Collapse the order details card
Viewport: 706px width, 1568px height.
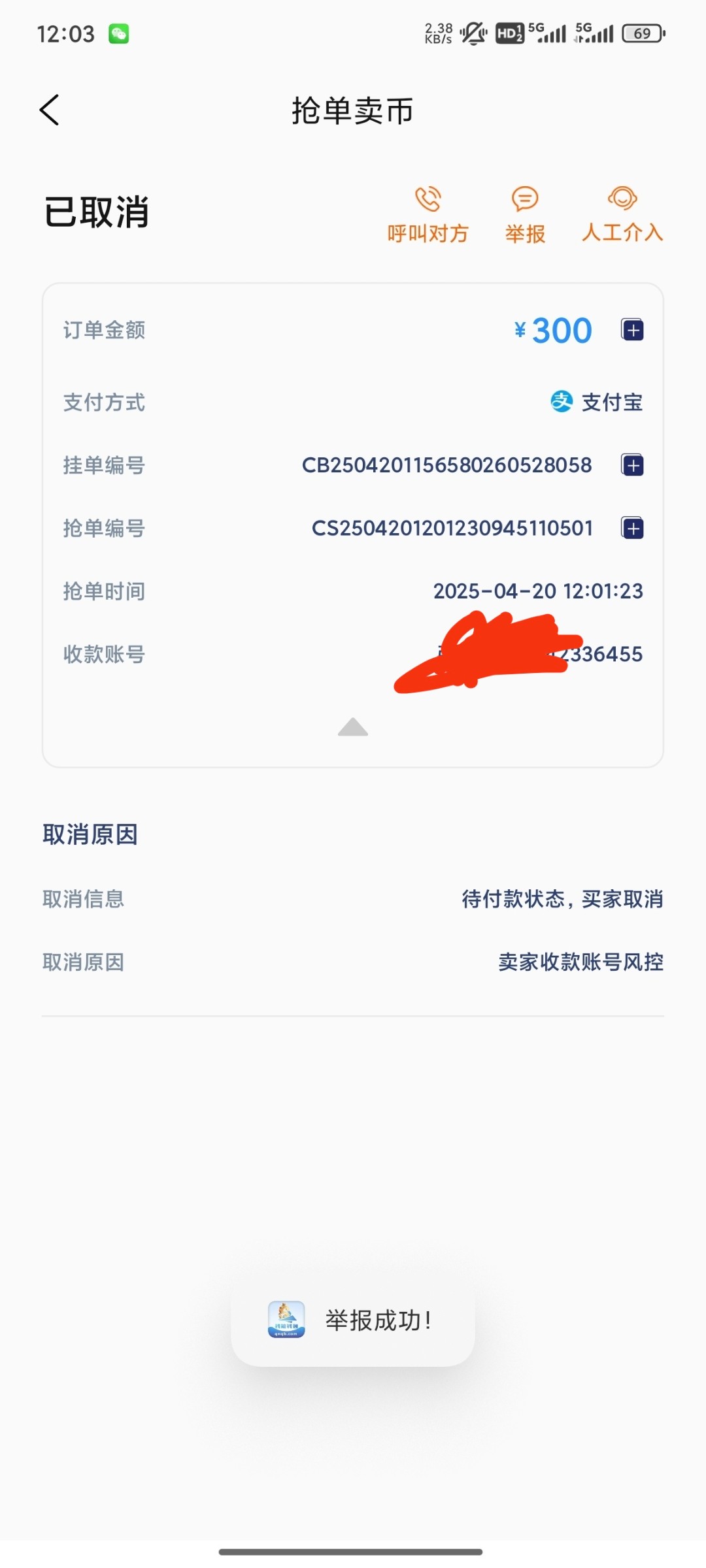[353, 727]
